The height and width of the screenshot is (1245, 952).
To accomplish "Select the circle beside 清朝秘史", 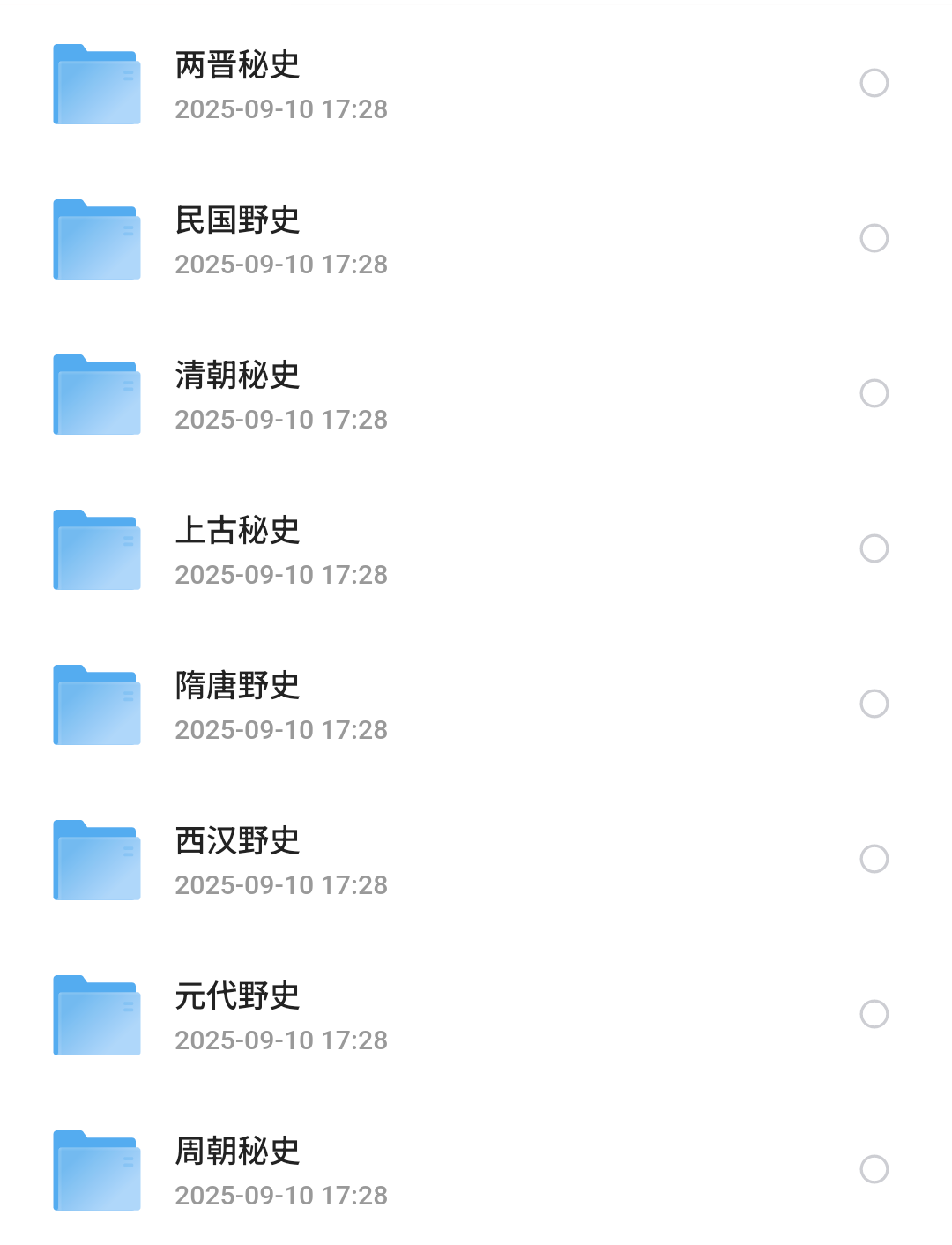I will tap(874, 394).
